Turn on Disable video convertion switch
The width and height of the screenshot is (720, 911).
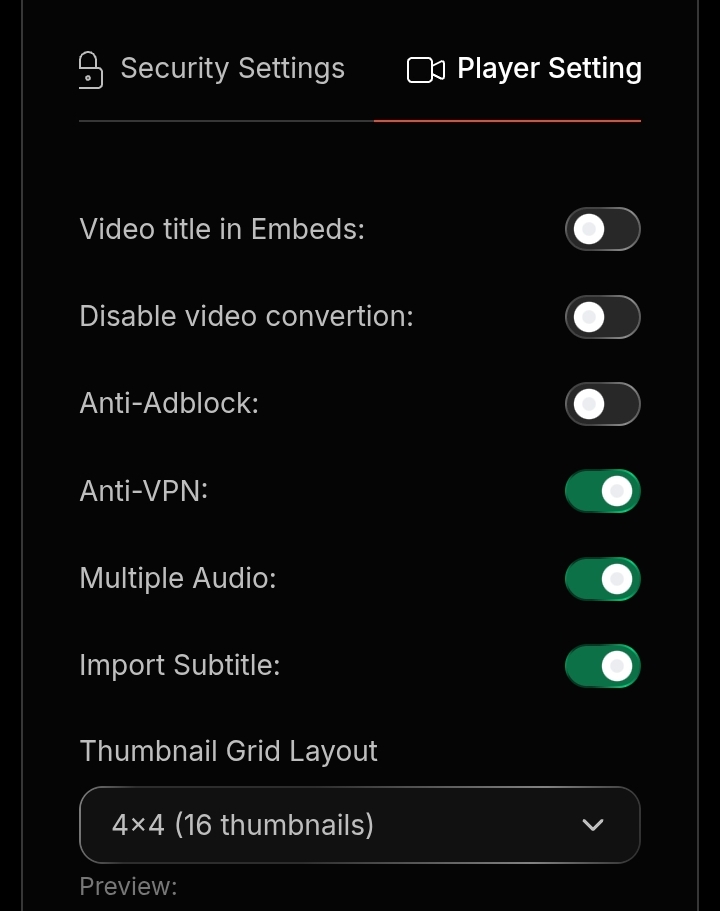click(602, 317)
